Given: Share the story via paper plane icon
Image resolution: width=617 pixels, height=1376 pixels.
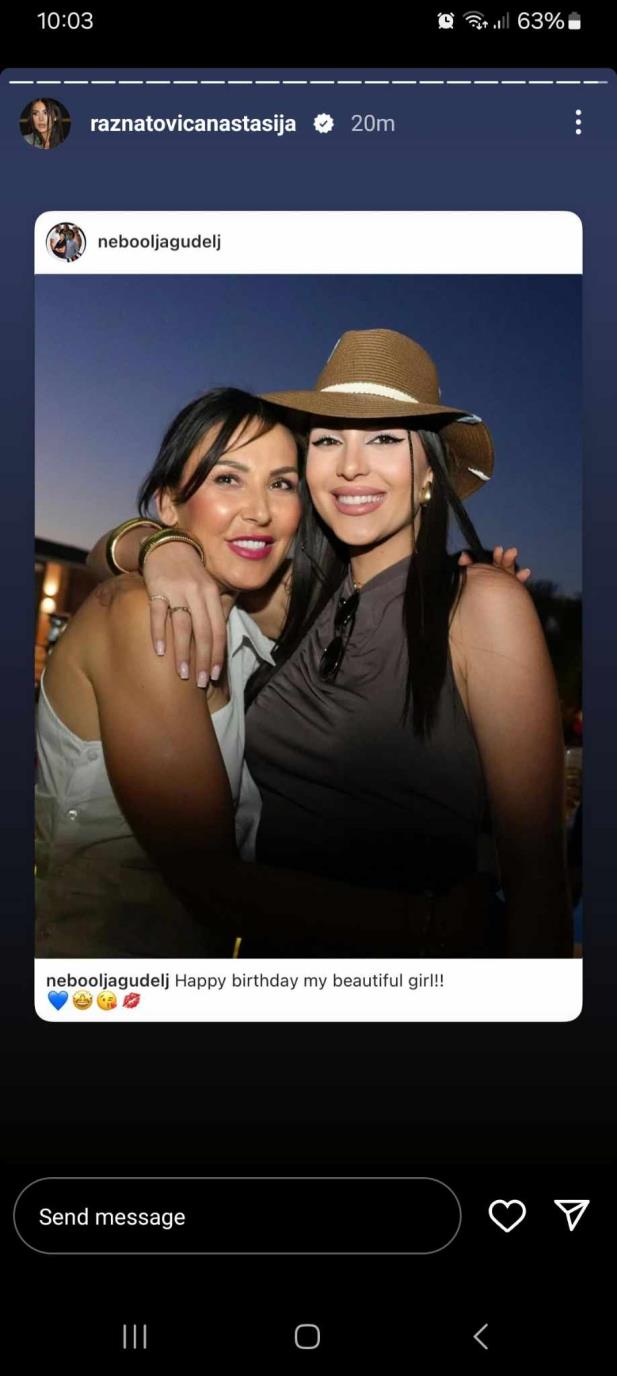Looking at the screenshot, I should point(572,1215).
